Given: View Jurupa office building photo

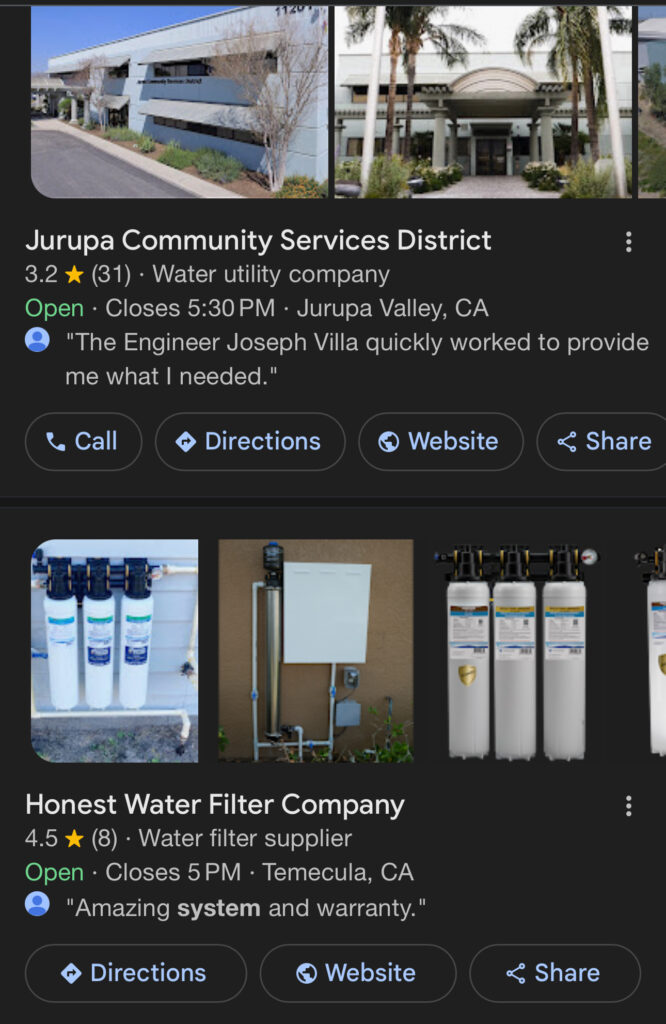Looking at the screenshot, I should coord(180,102).
